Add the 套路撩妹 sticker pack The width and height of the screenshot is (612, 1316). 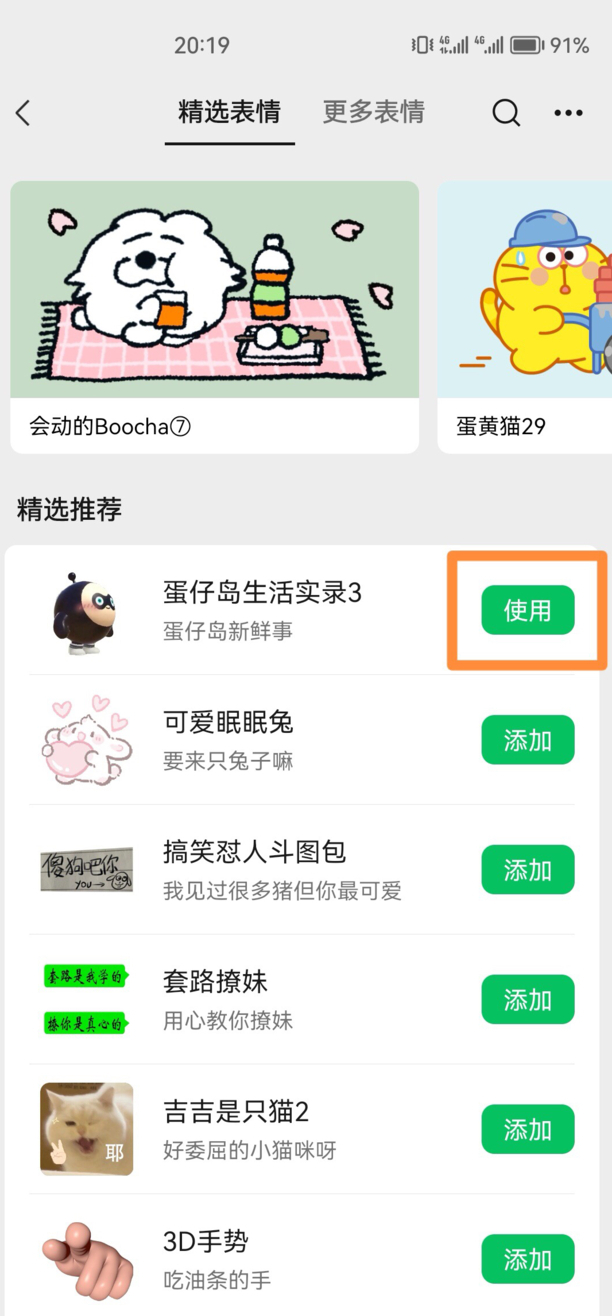pos(527,1000)
